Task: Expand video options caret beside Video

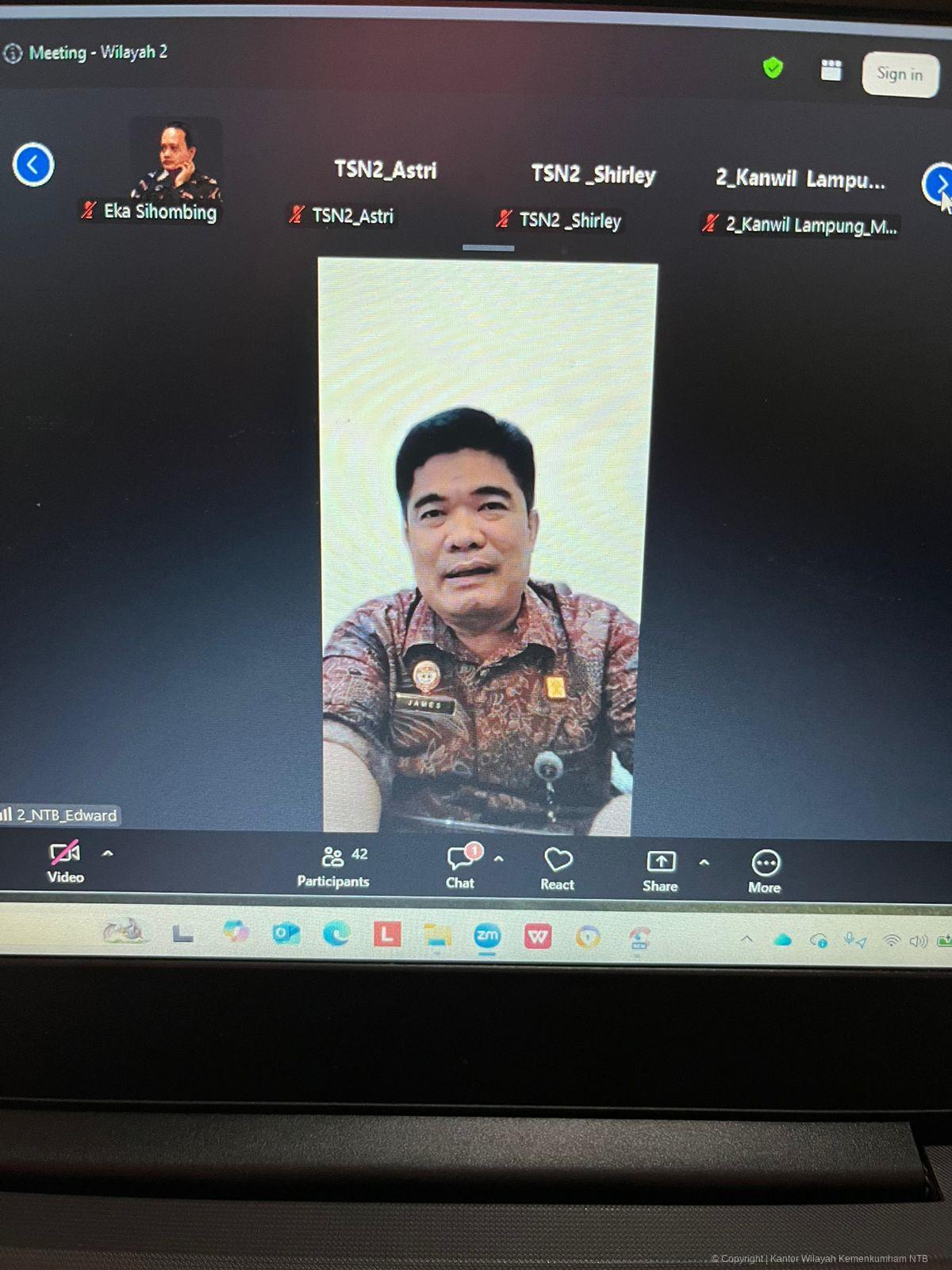Action: 108,853
